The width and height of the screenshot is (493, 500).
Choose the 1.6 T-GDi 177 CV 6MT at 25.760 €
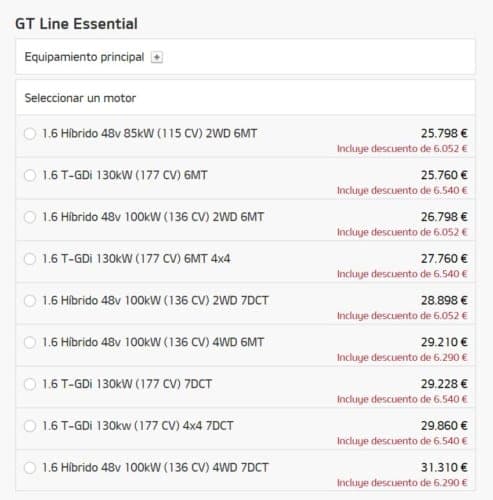click(30, 175)
